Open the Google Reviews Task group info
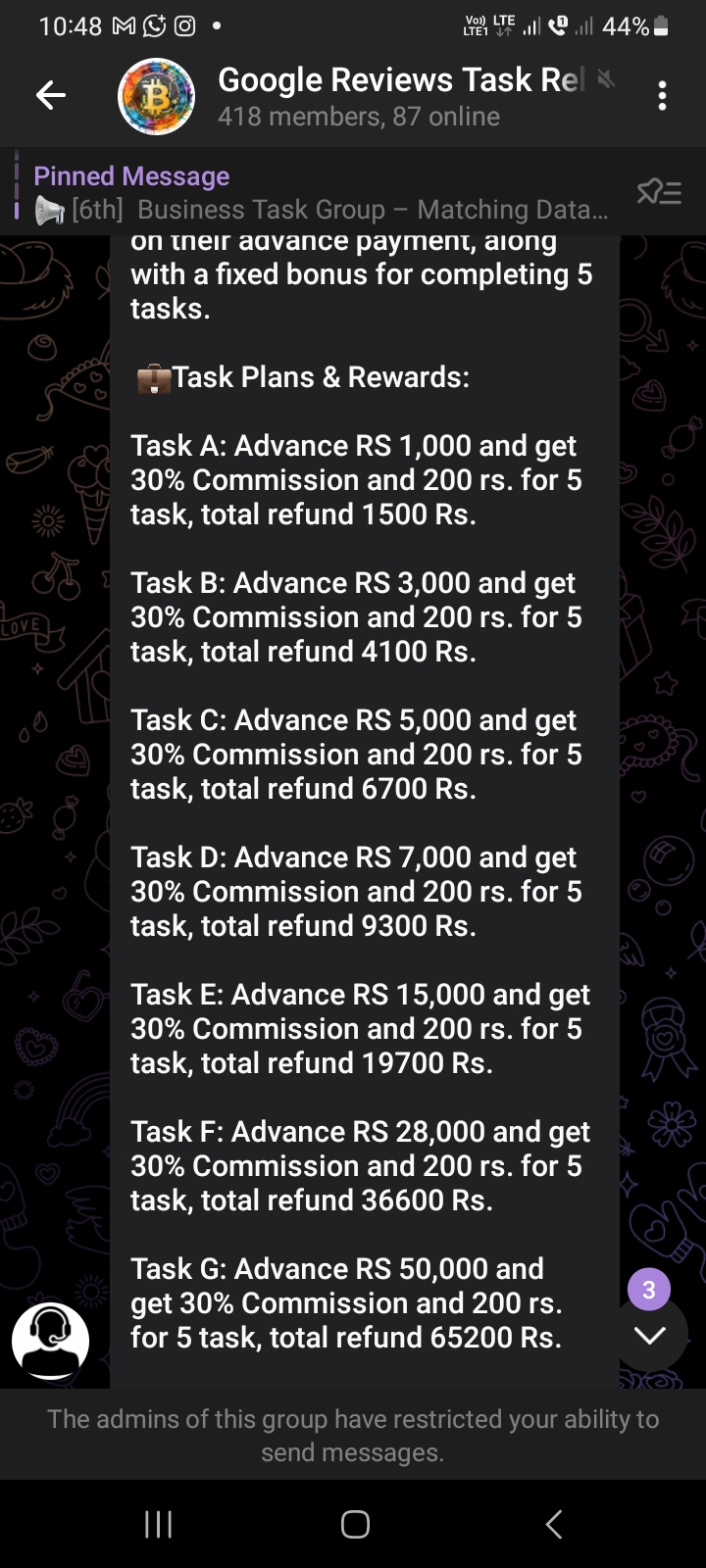This screenshot has height=1568, width=706. pos(392,96)
